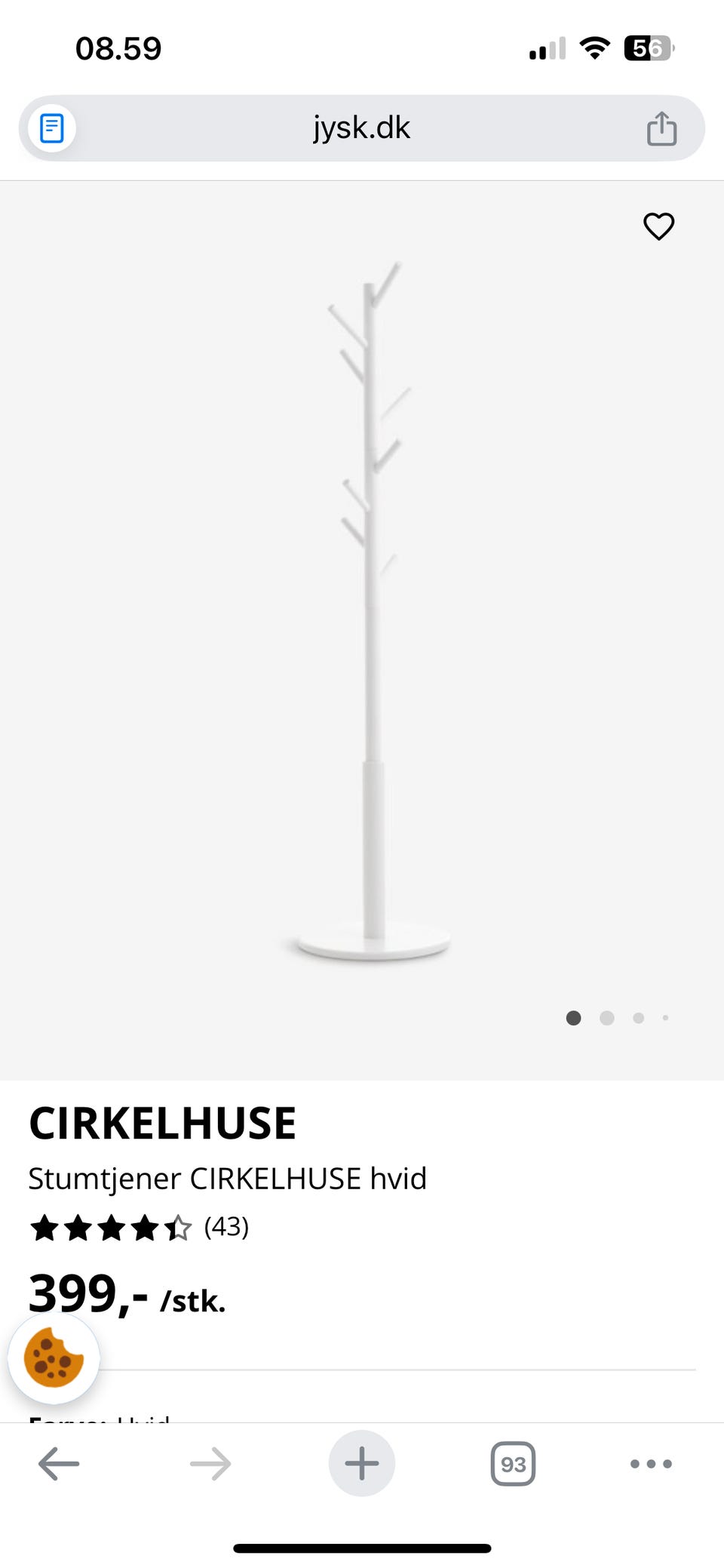Open a new tab with the plus icon
The width and height of the screenshot is (724, 1568).
click(361, 1463)
